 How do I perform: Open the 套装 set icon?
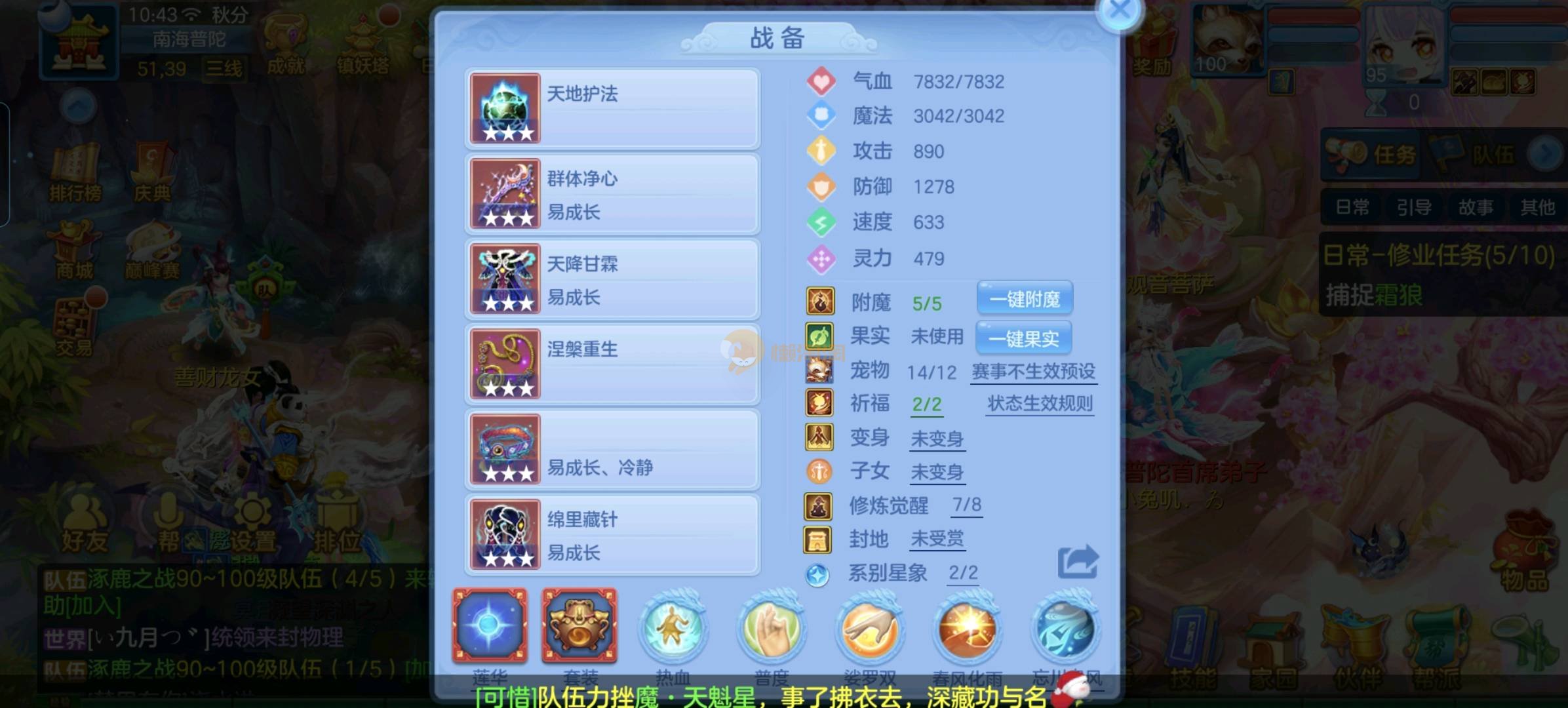[579, 625]
